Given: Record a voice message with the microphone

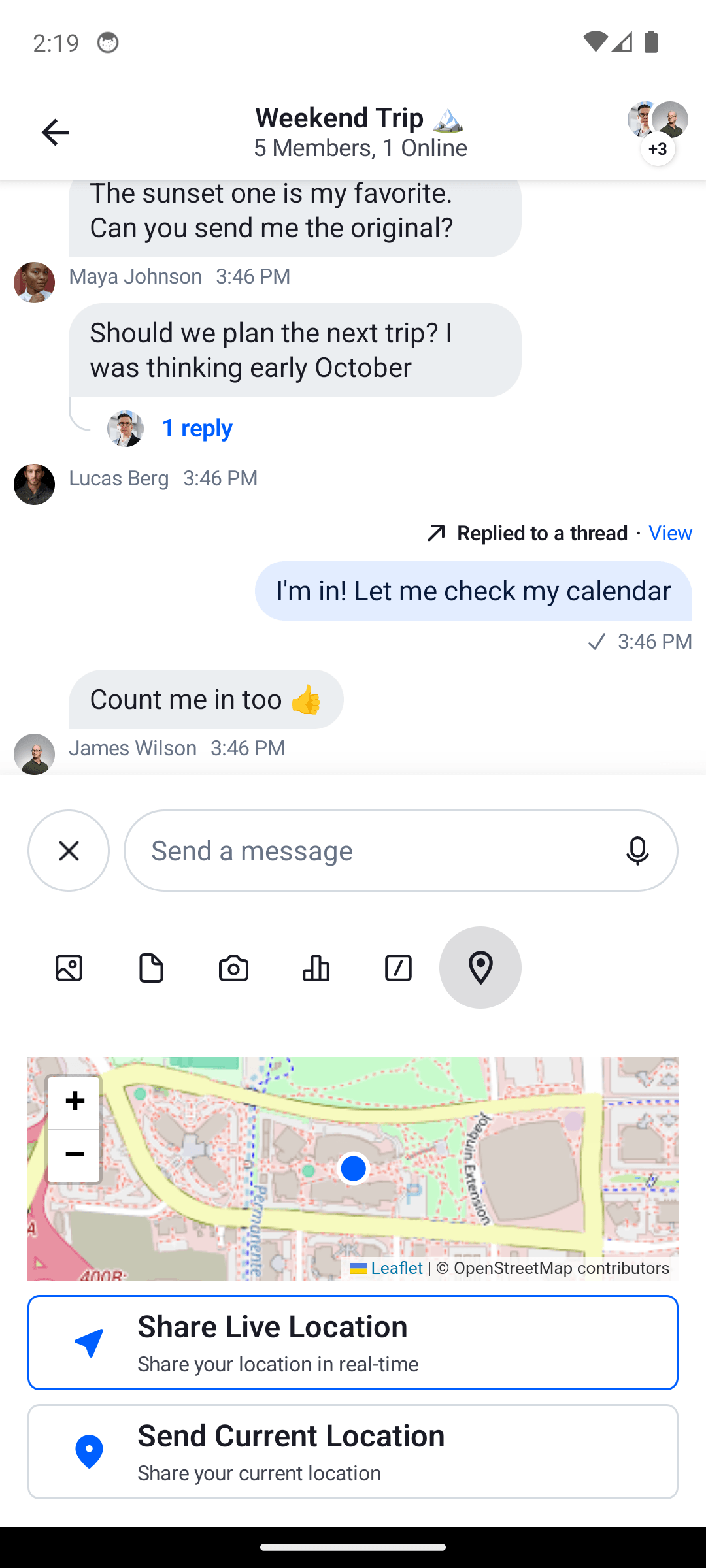Looking at the screenshot, I should click(639, 851).
